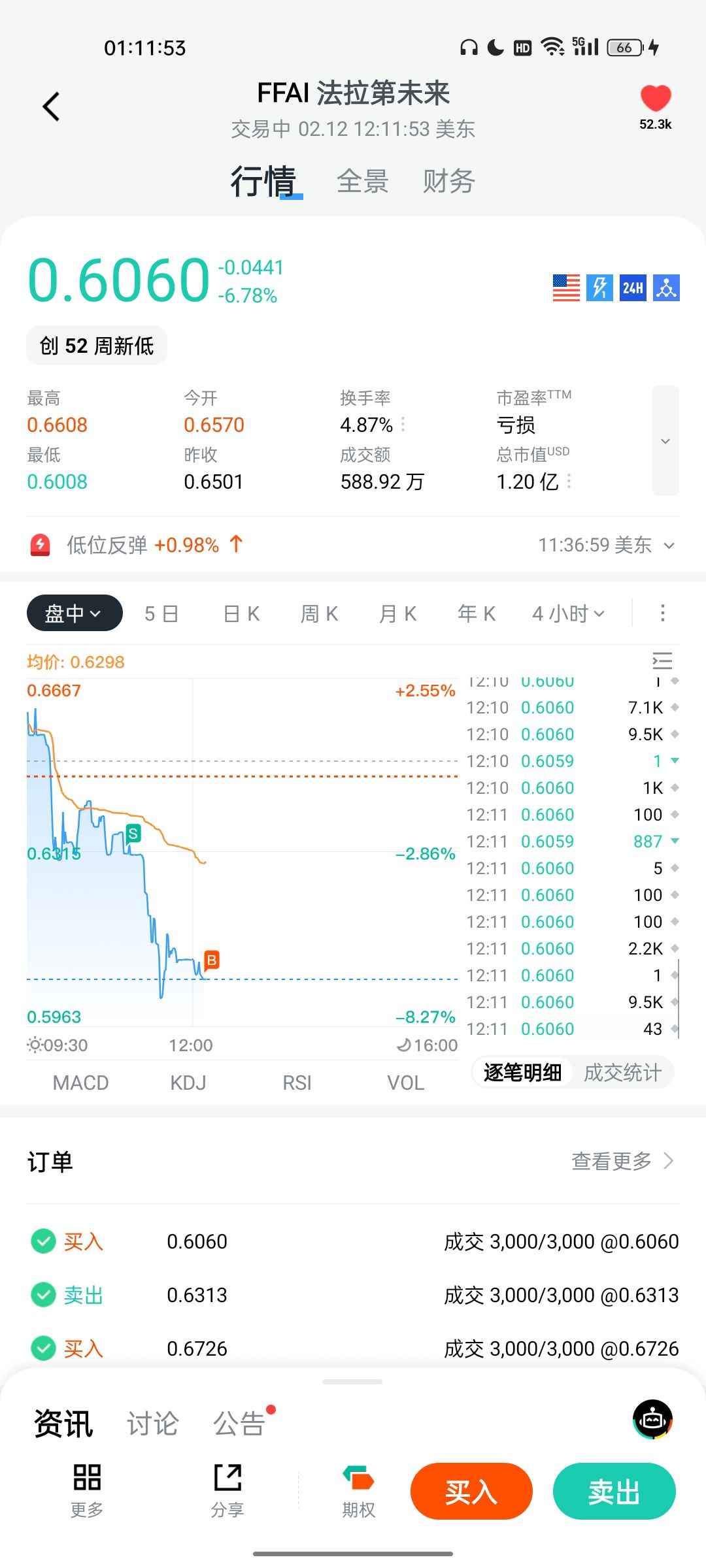Switch to the 全景 tab
Viewport: 706px width, 1568px height.
pyautogui.click(x=363, y=182)
